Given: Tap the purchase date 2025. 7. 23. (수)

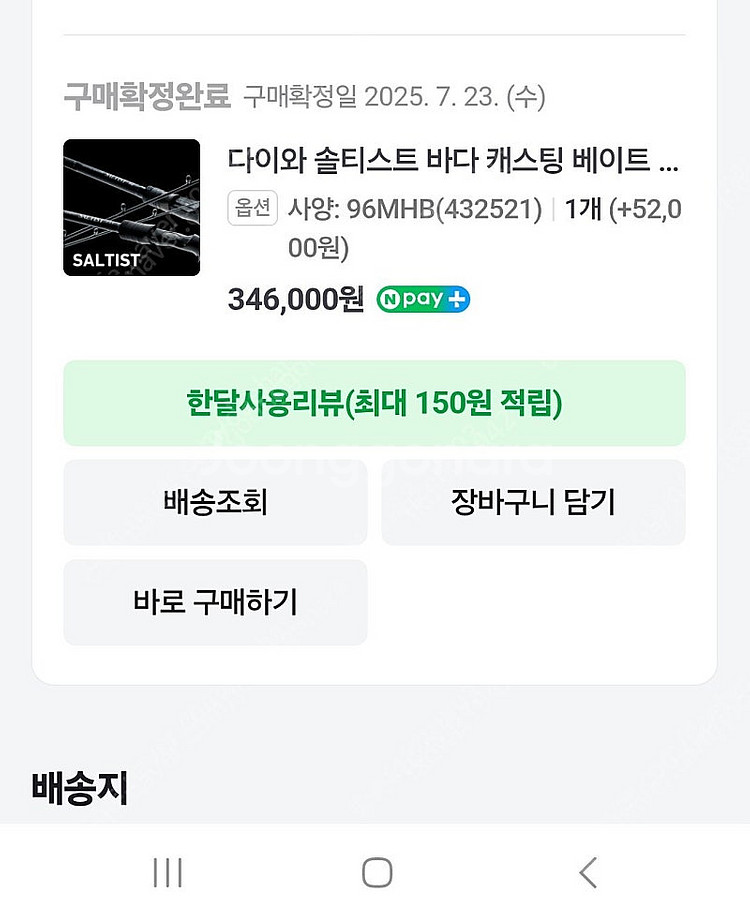Looking at the screenshot, I should (460, 97).
